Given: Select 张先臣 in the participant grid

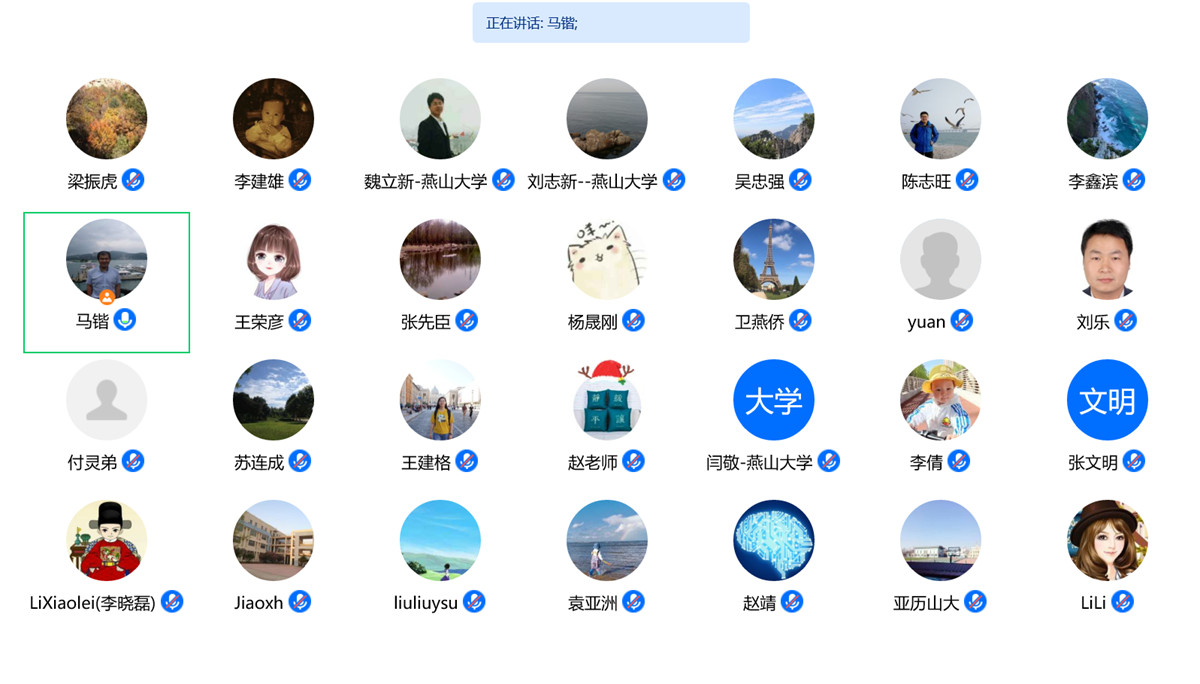Looking at the screenshot, I should click(x=440, y=260).
